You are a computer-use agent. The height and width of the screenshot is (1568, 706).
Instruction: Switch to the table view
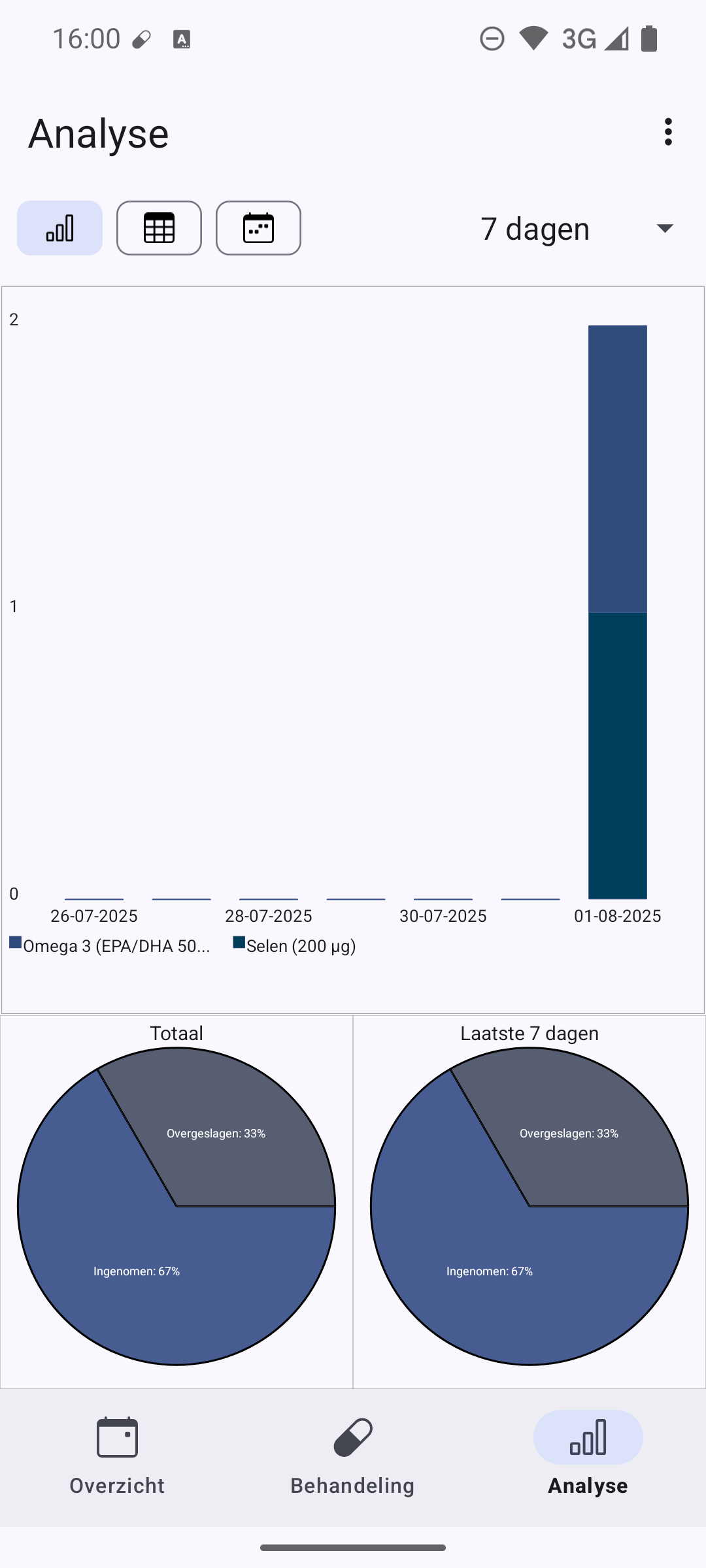point(159,228)
